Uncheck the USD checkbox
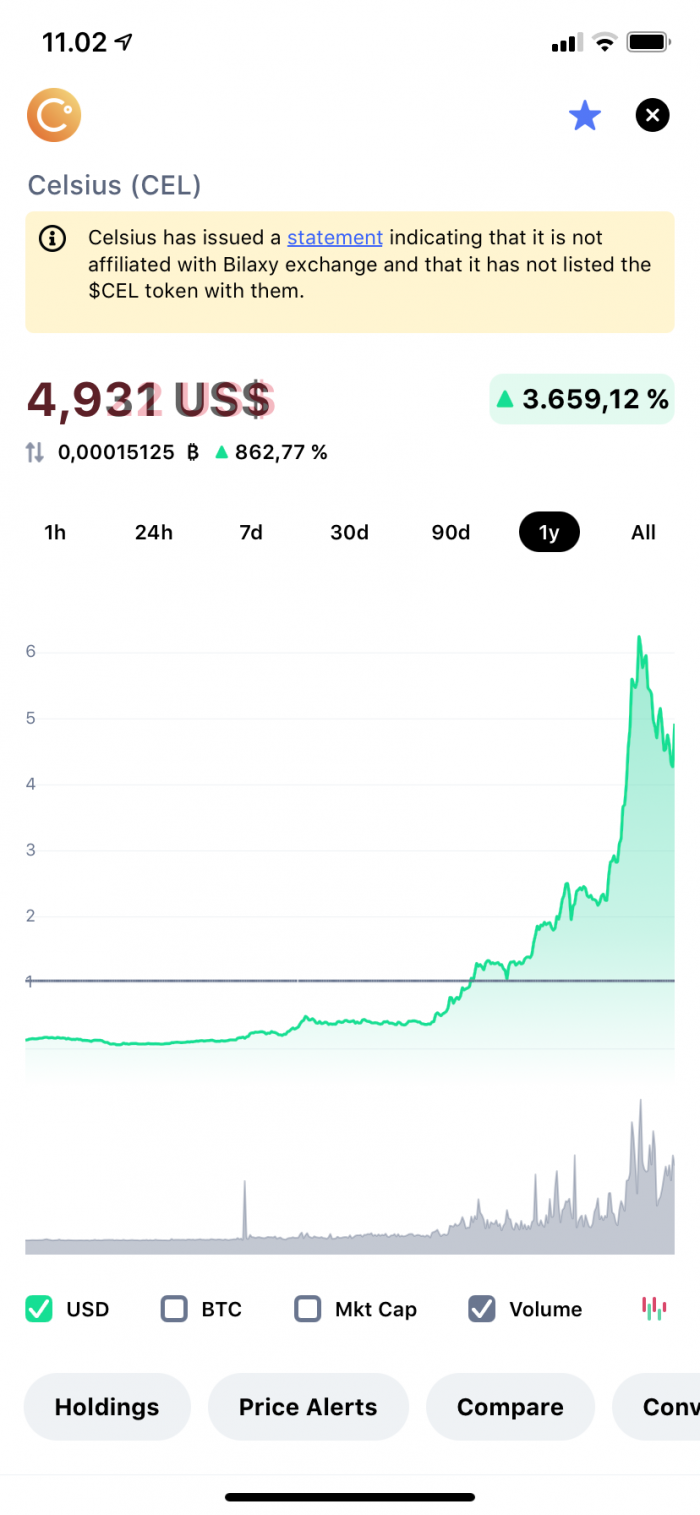Screen dimensions: 700x1515 tap(39, 1308)
